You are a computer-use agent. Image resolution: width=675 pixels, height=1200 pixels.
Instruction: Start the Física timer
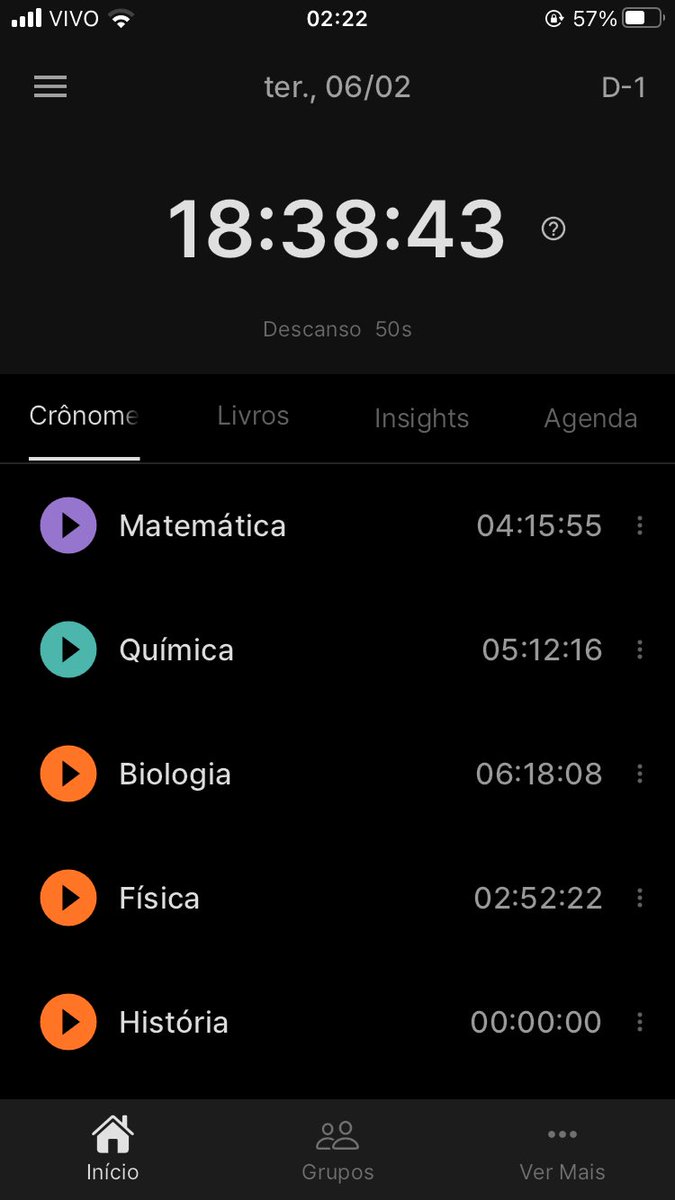click(68, 898)
